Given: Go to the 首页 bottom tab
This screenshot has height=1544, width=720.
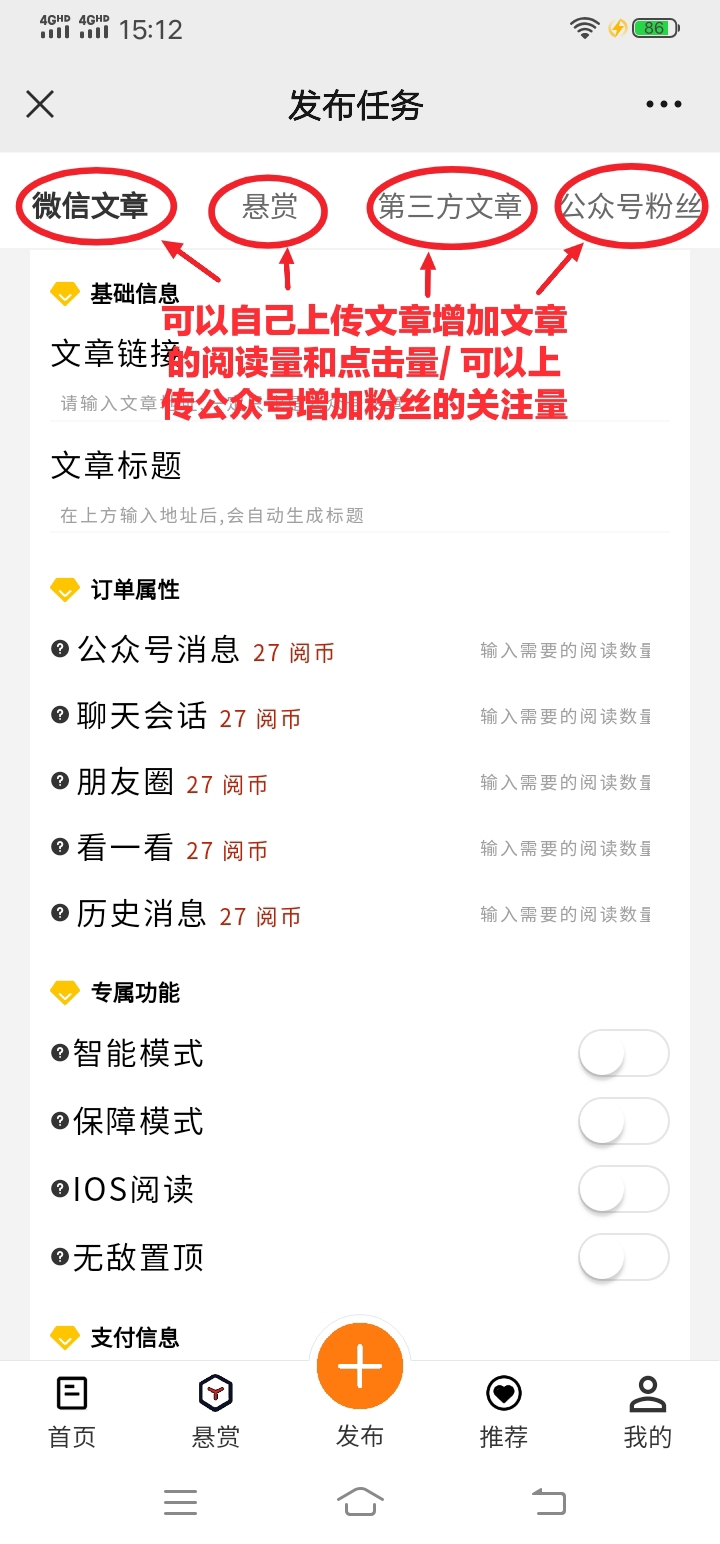Looking at the screenshot, I should pyautogui.click(x=72, y=1411).
